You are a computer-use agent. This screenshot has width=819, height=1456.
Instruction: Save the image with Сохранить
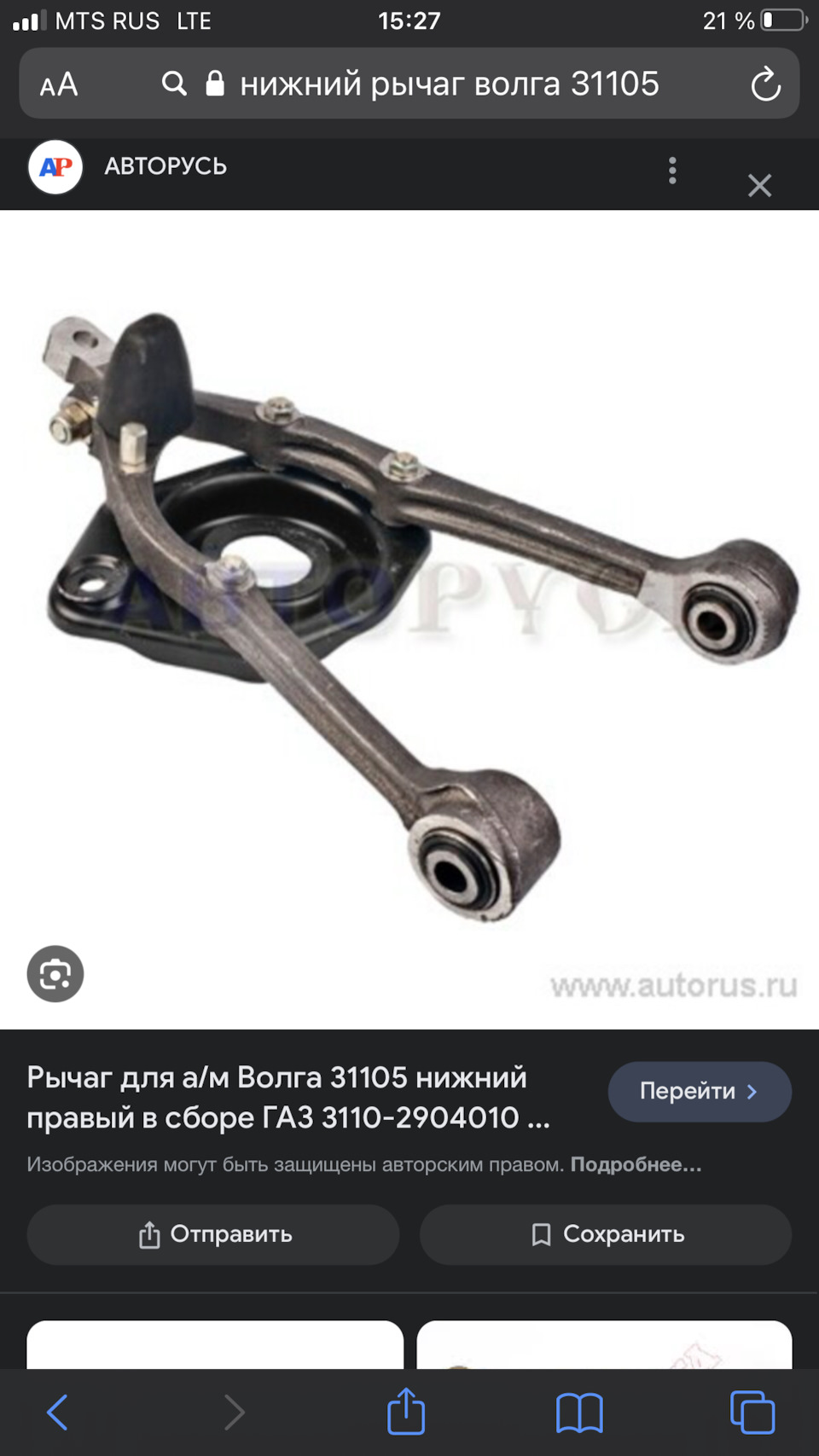click(x=606, y=1234)
